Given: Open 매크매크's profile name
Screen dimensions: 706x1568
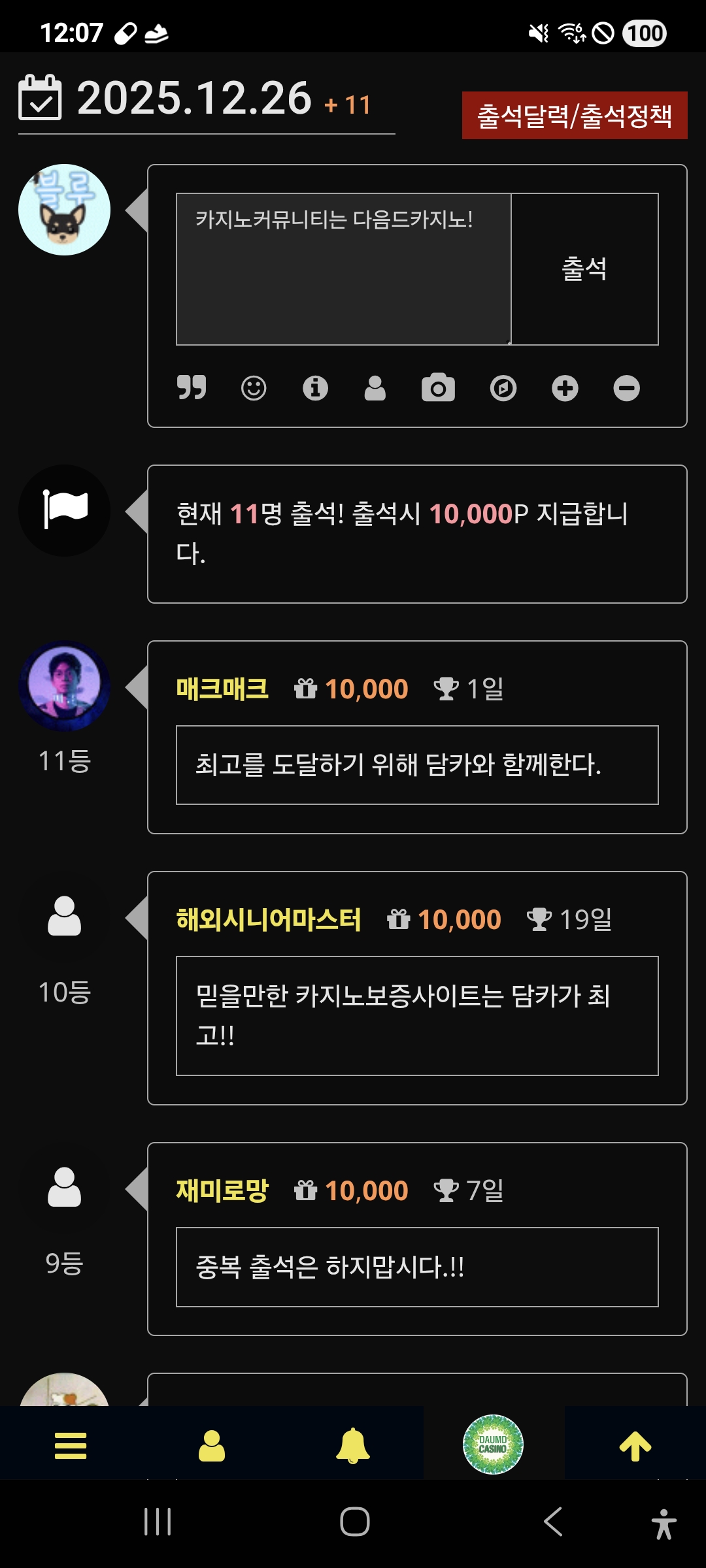Looking at the screenshot, I should [222, 689].
